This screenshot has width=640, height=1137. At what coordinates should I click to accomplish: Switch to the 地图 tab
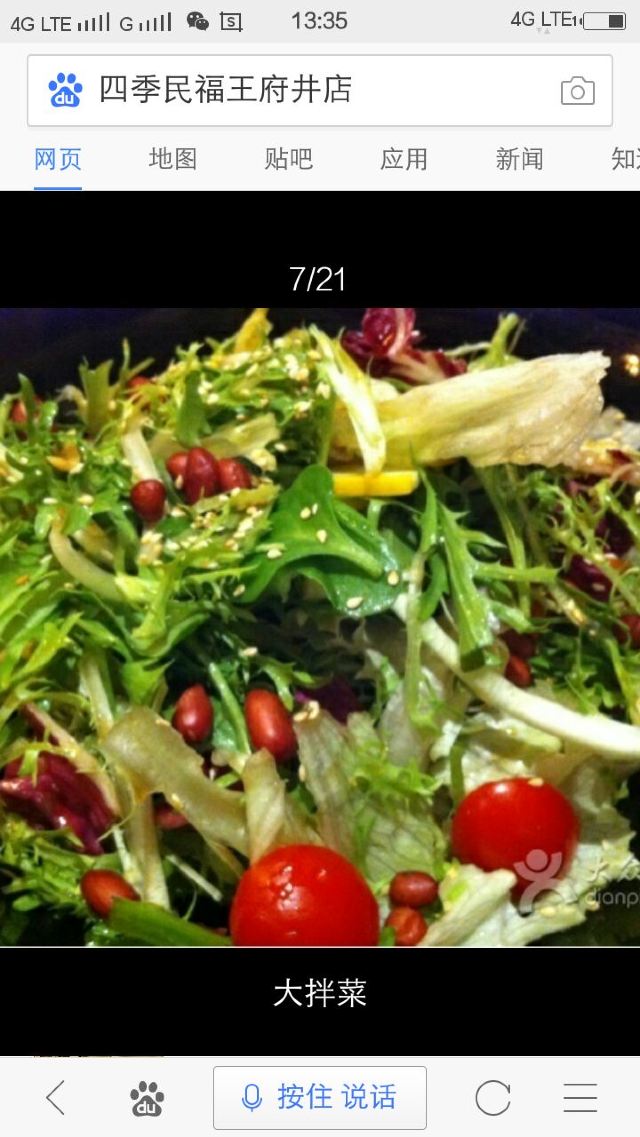click(173, 159)
